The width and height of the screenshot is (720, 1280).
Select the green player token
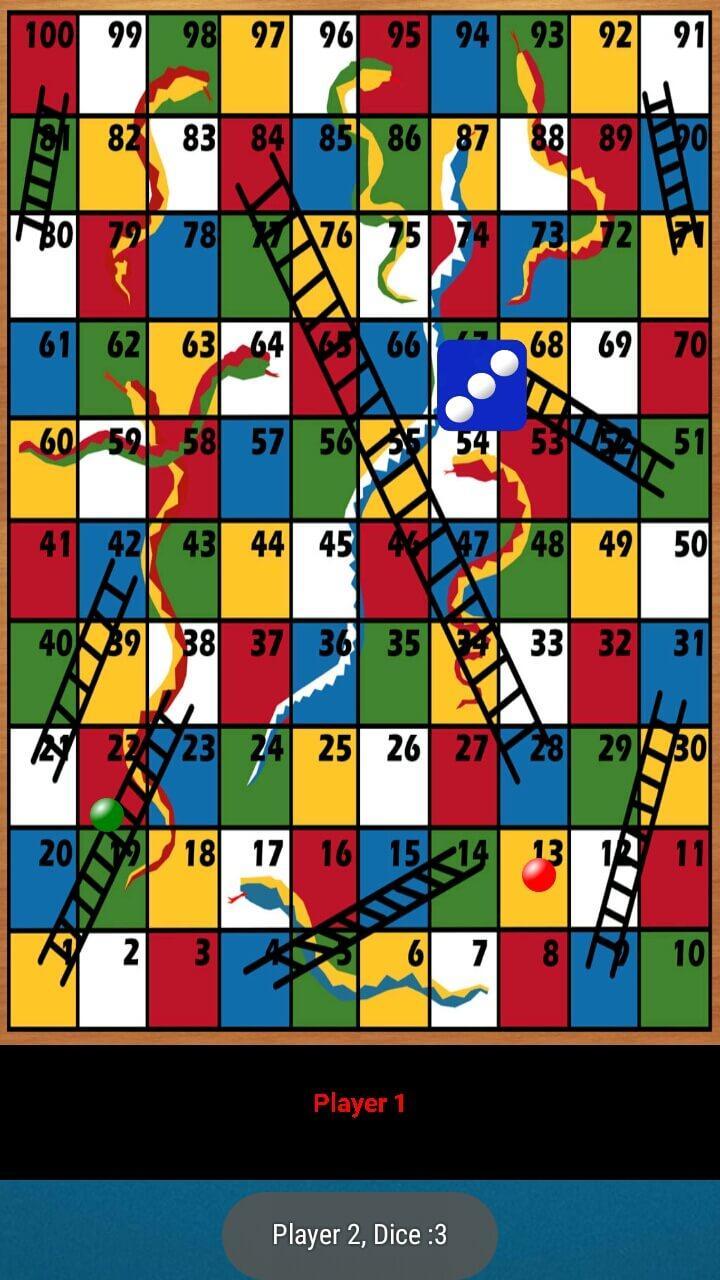click(106, 814)
